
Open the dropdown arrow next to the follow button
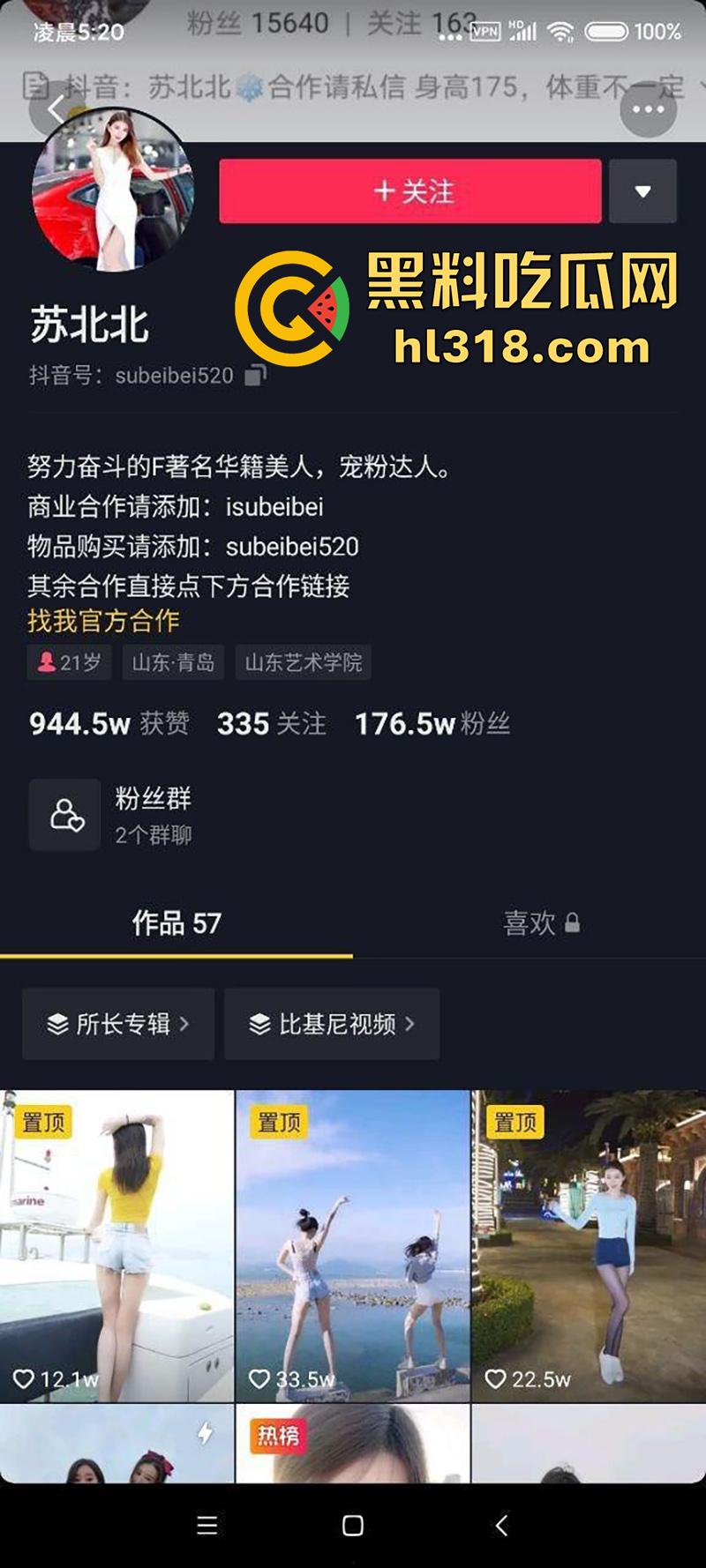point(642,192)
